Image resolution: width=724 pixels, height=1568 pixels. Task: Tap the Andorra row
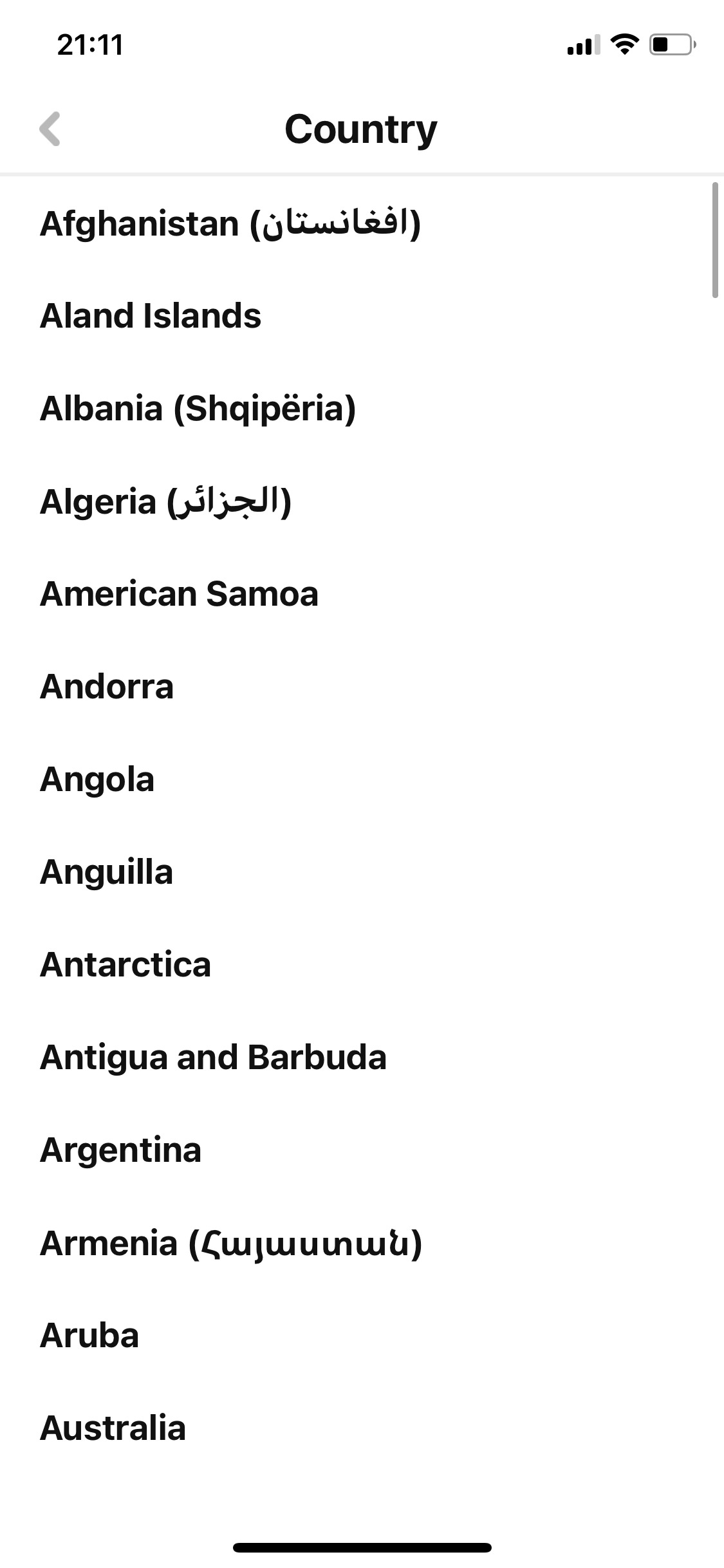(x=107, y=686)
